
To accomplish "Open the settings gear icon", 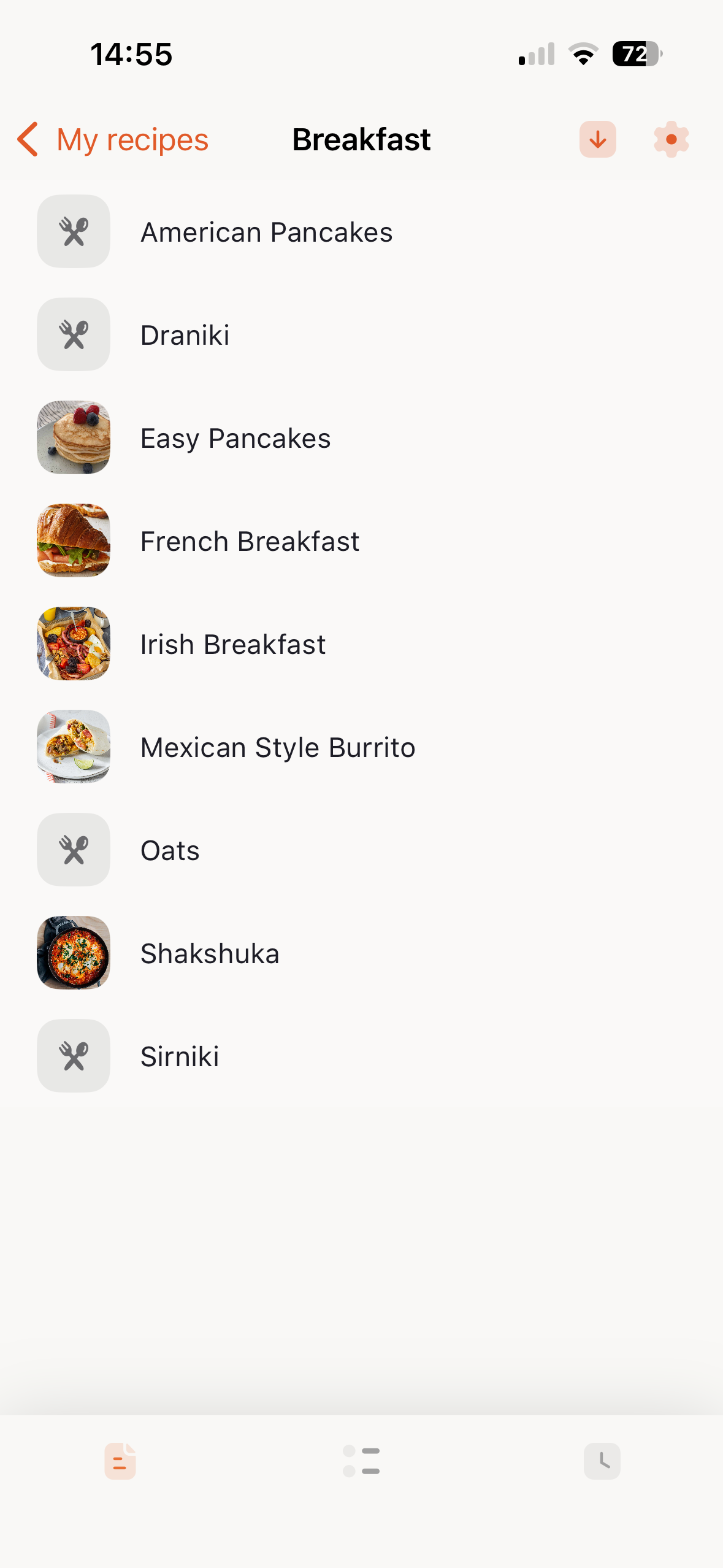I will (x=670, y=139).
